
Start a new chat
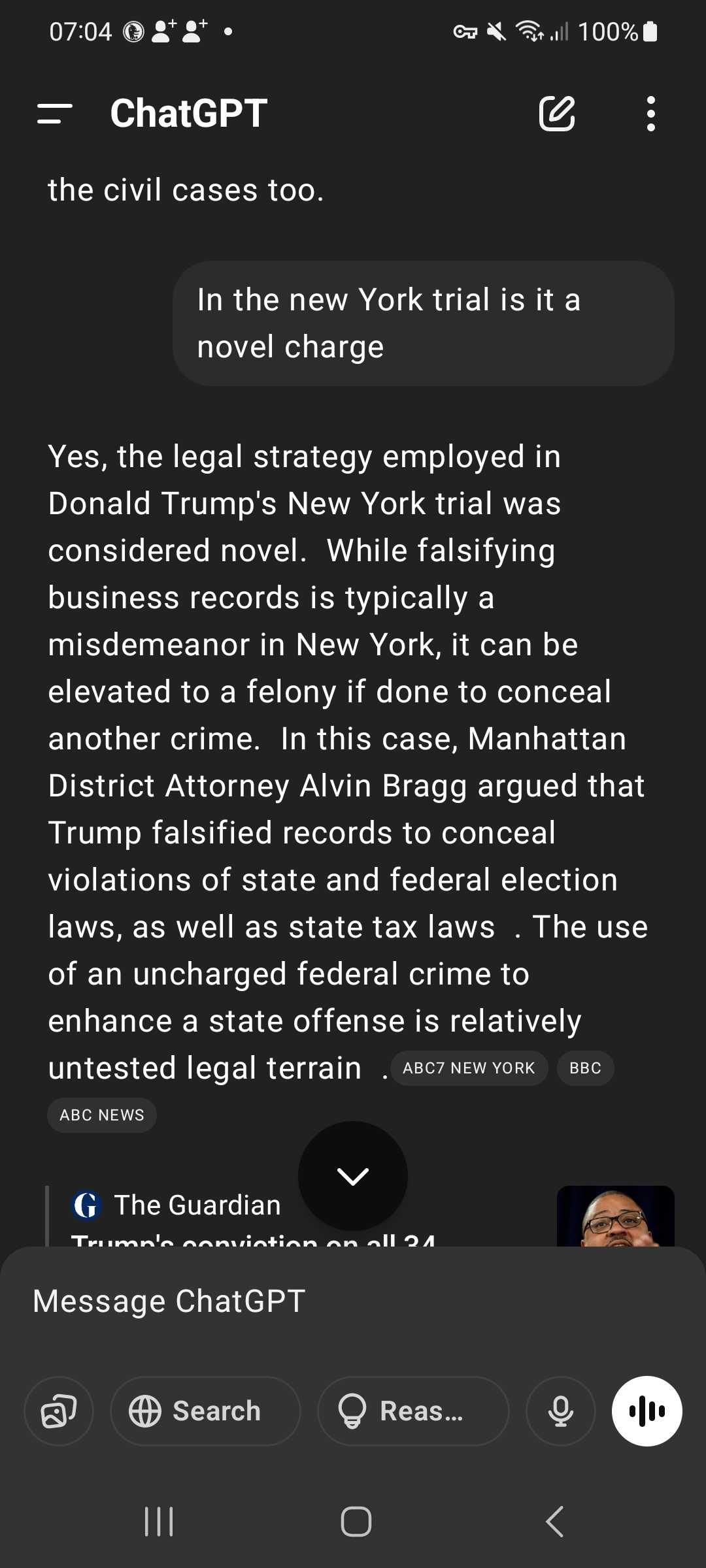[557, 114]
